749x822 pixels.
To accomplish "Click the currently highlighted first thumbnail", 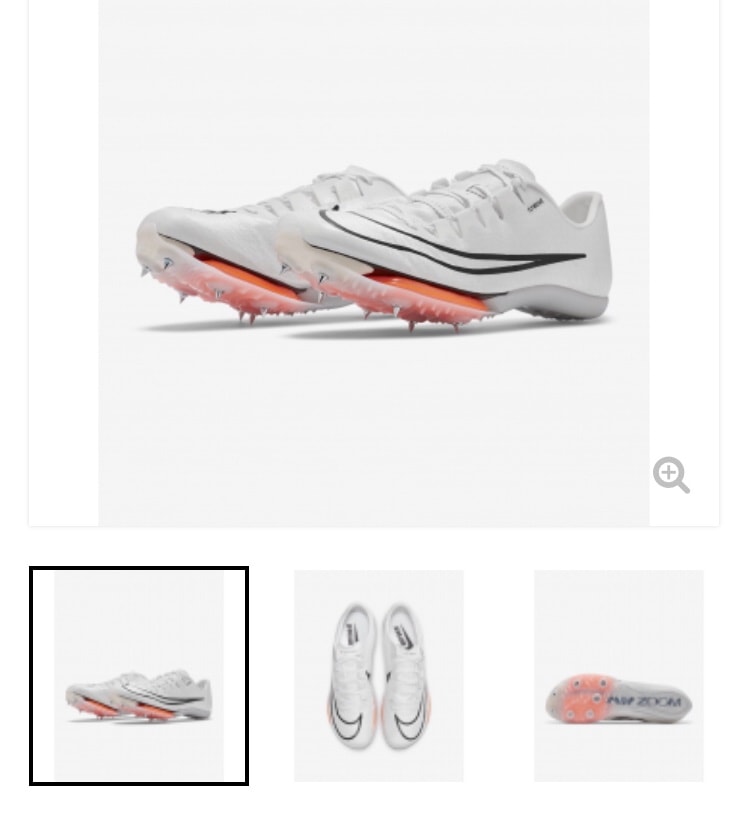I will [139, 675].
